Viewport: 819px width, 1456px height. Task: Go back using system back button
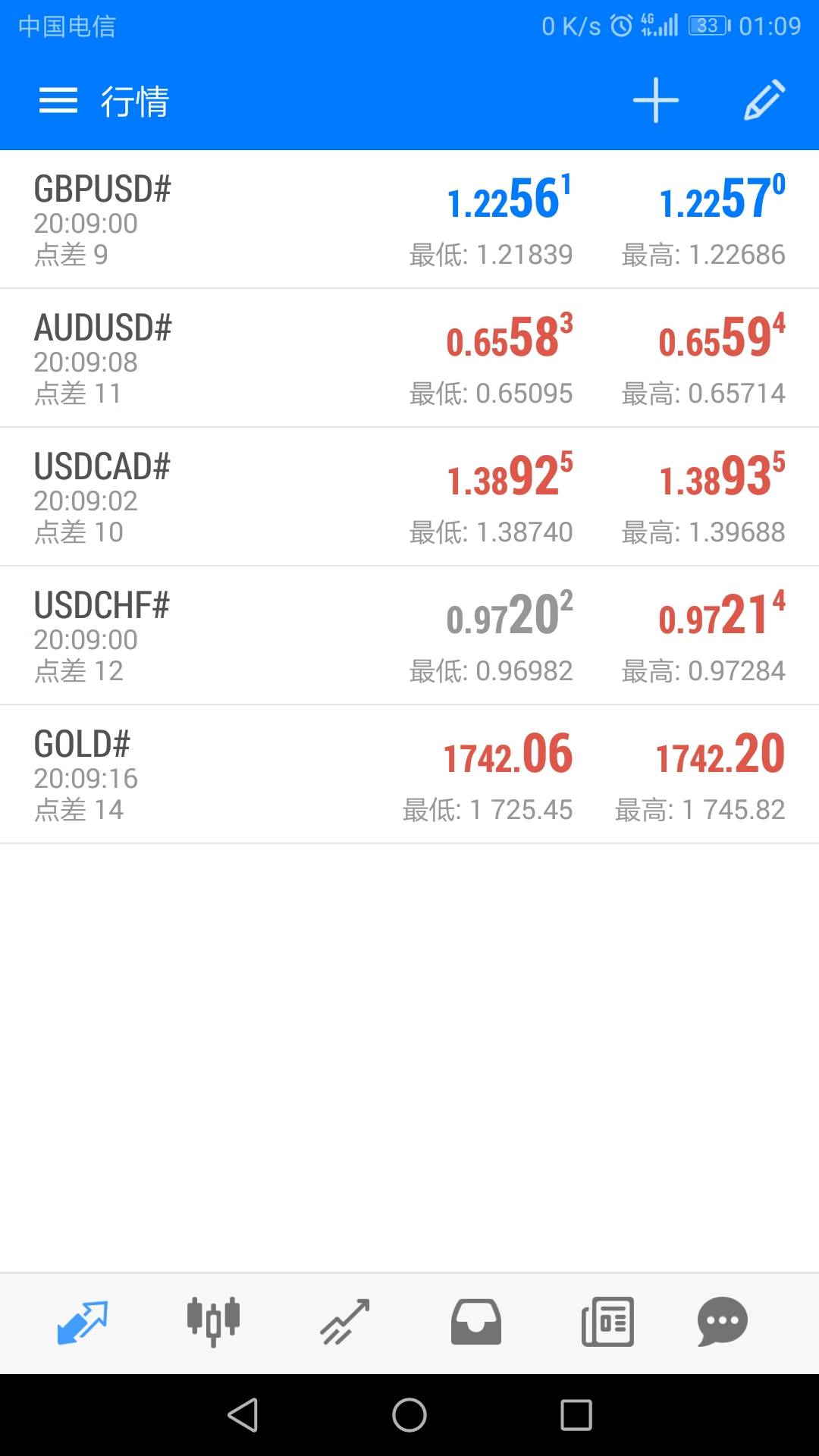243,1415
